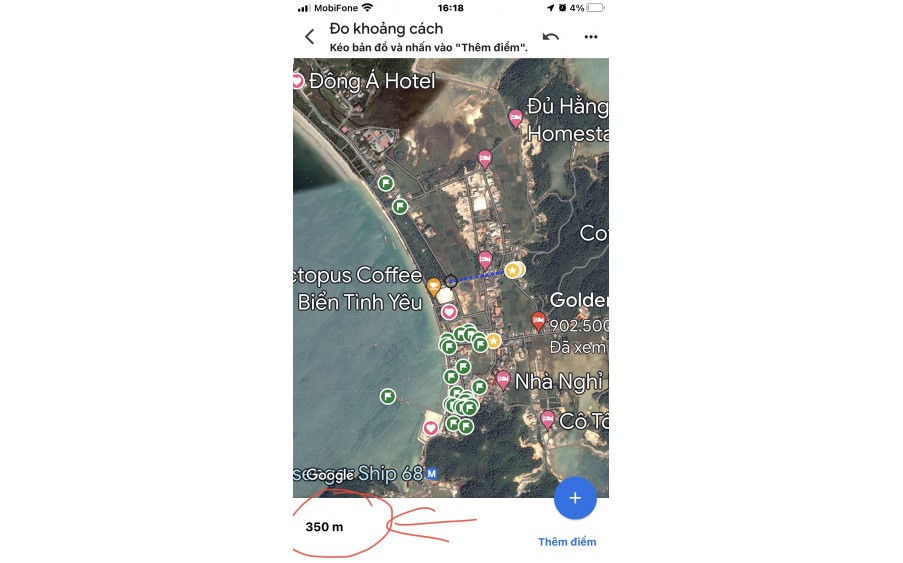Undo the last measurement point
The width and height of the screenshot is (903, 563).
[551, 37]
